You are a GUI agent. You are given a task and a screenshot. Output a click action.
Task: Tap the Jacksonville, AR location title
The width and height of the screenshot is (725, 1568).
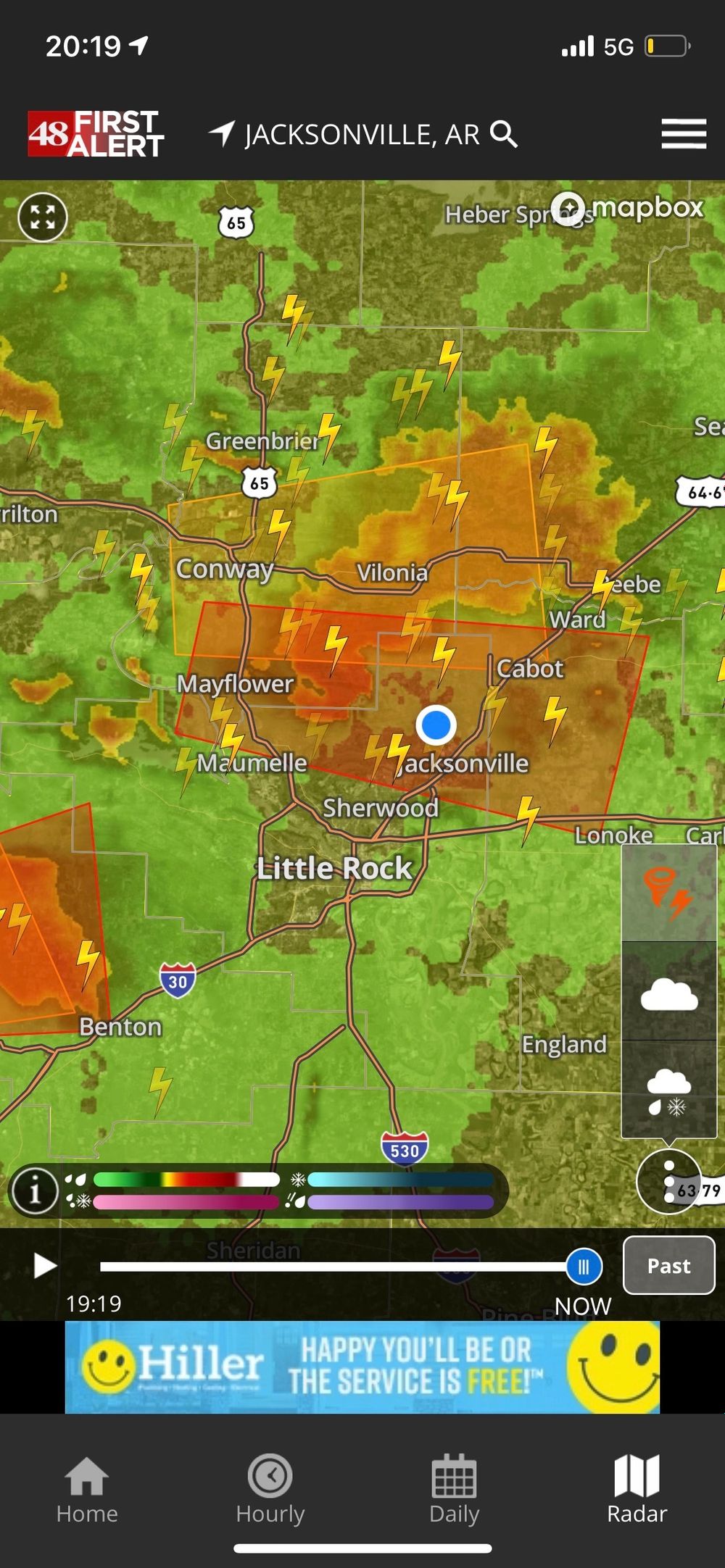362,135
